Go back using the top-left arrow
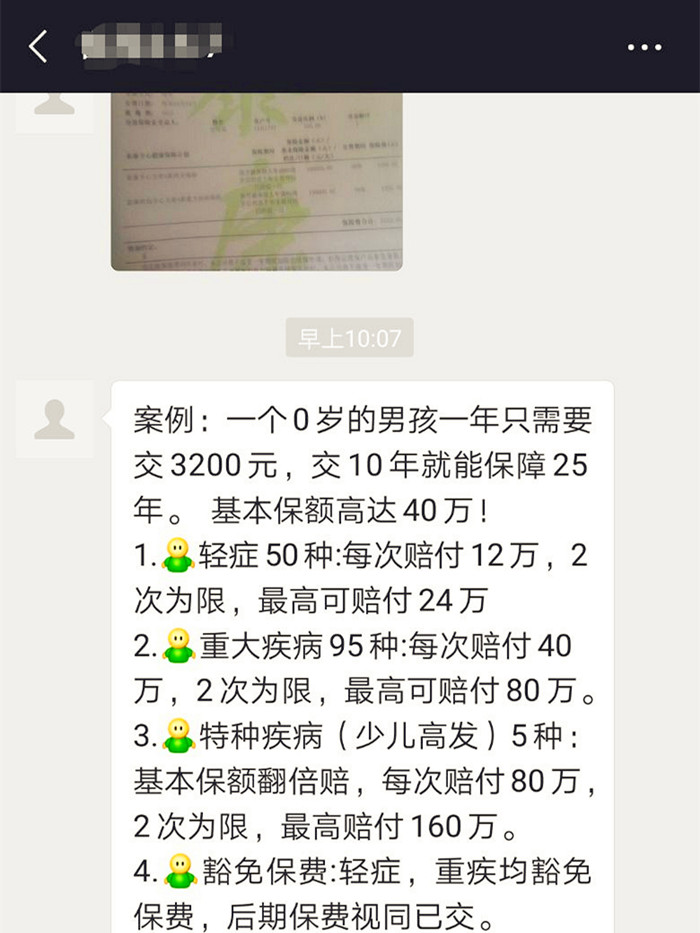700x933 pixels. click(38, 47)
